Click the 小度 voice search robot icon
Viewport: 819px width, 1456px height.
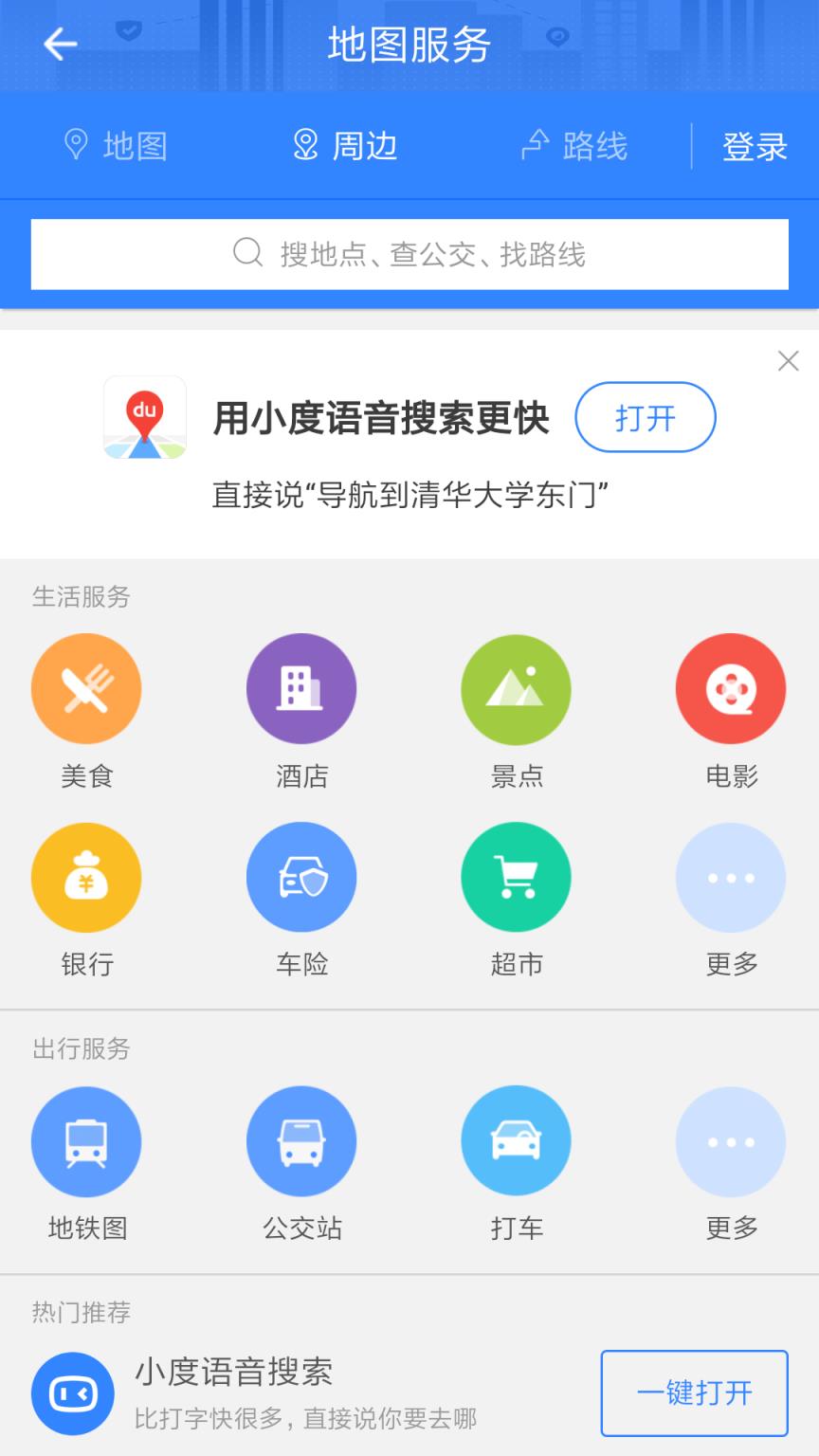(72, 1393)
